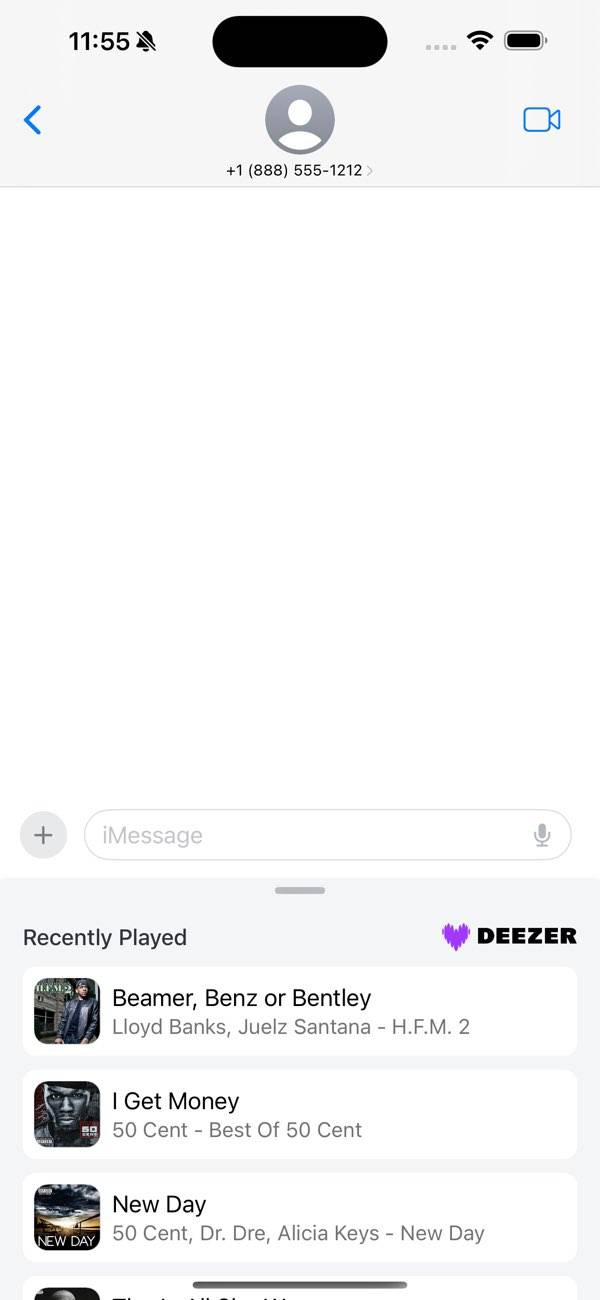Tap the Deezer panel grabber handle
The image size is (600, 1300).
pyautogui.click(x=300, y=890)
